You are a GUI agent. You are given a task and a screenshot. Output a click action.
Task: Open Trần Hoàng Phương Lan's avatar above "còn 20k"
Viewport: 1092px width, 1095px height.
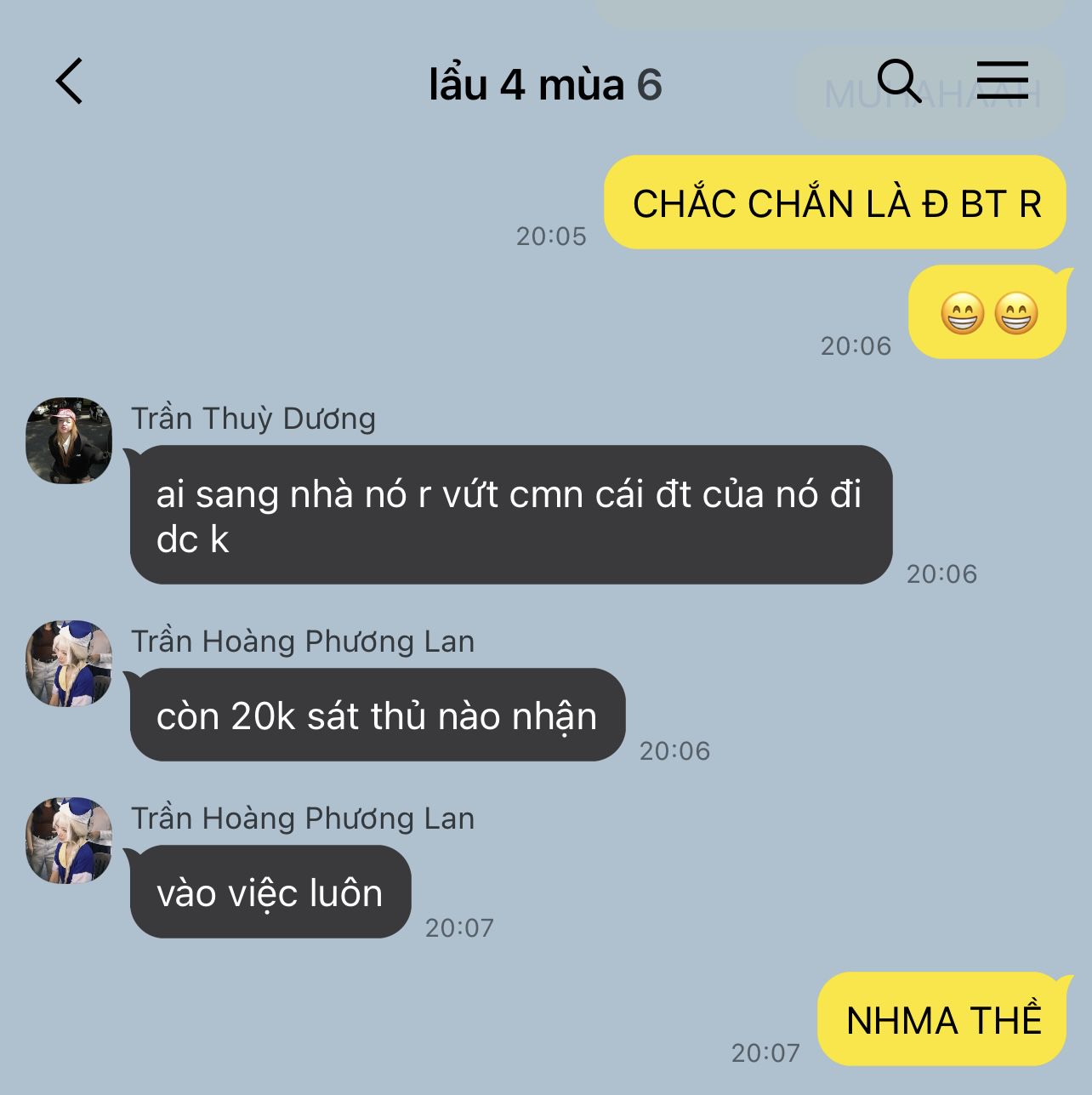coord(69,664)
